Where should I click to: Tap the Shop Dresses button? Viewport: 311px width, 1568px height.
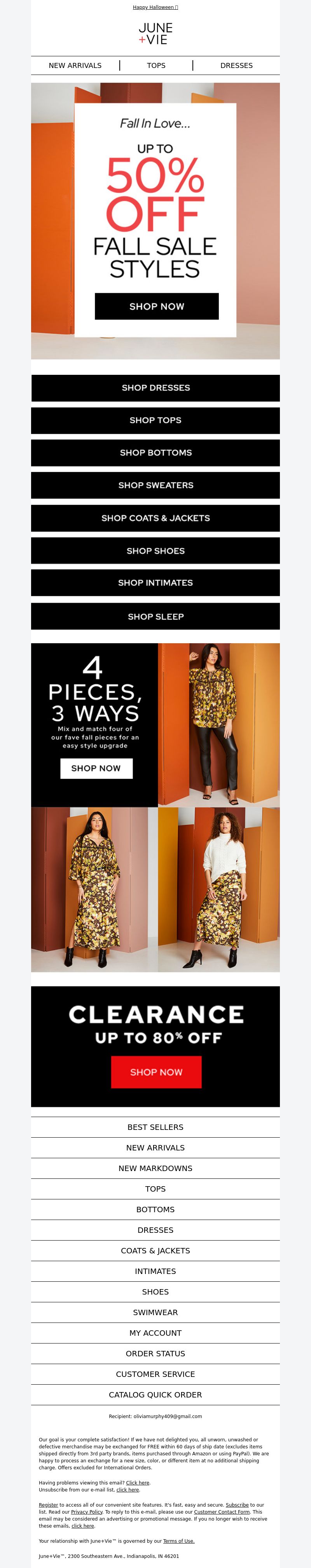pos(155,388)
